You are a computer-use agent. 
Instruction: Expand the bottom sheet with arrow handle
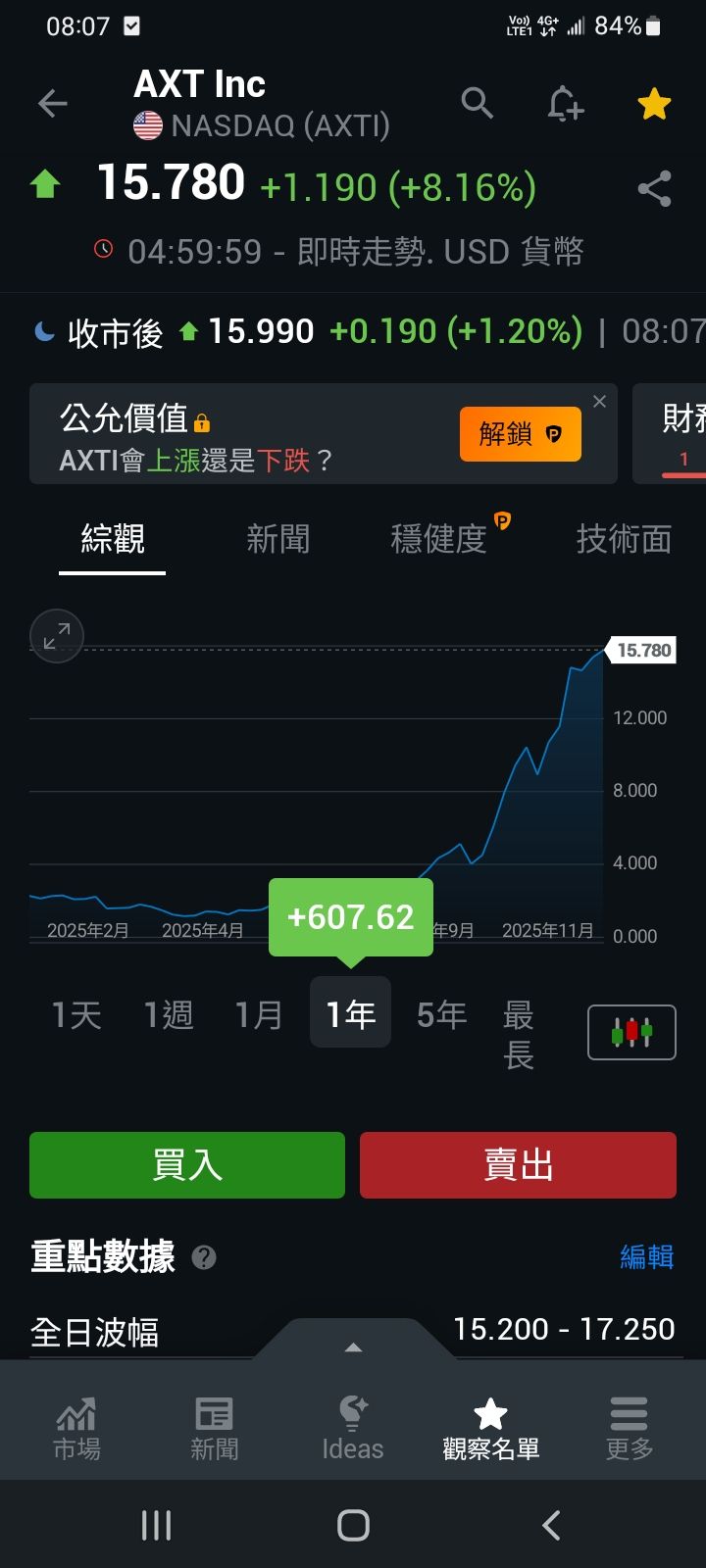[353, 1346]
